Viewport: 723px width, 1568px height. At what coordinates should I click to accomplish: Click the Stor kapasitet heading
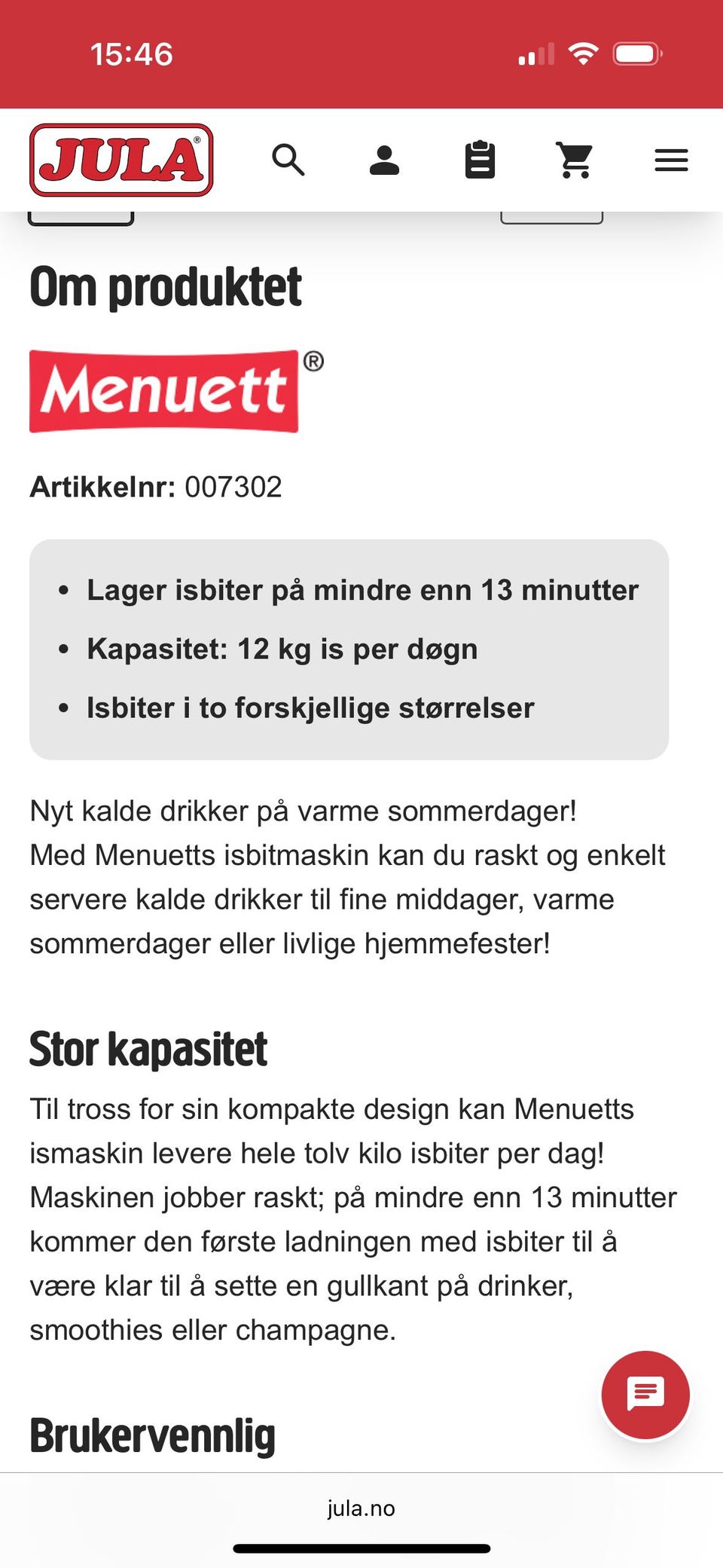pyautogui.click(x=148, y=1047)
